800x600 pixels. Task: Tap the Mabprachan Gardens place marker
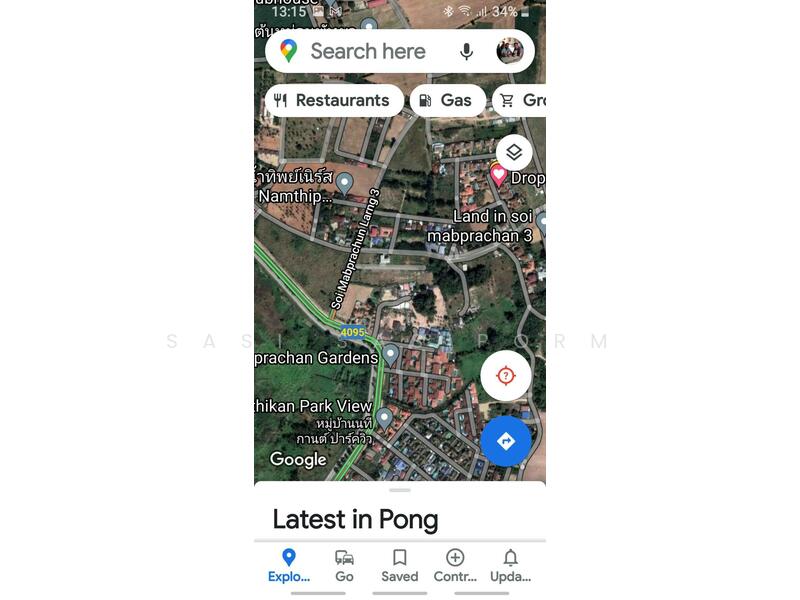[x=391, y=353]
